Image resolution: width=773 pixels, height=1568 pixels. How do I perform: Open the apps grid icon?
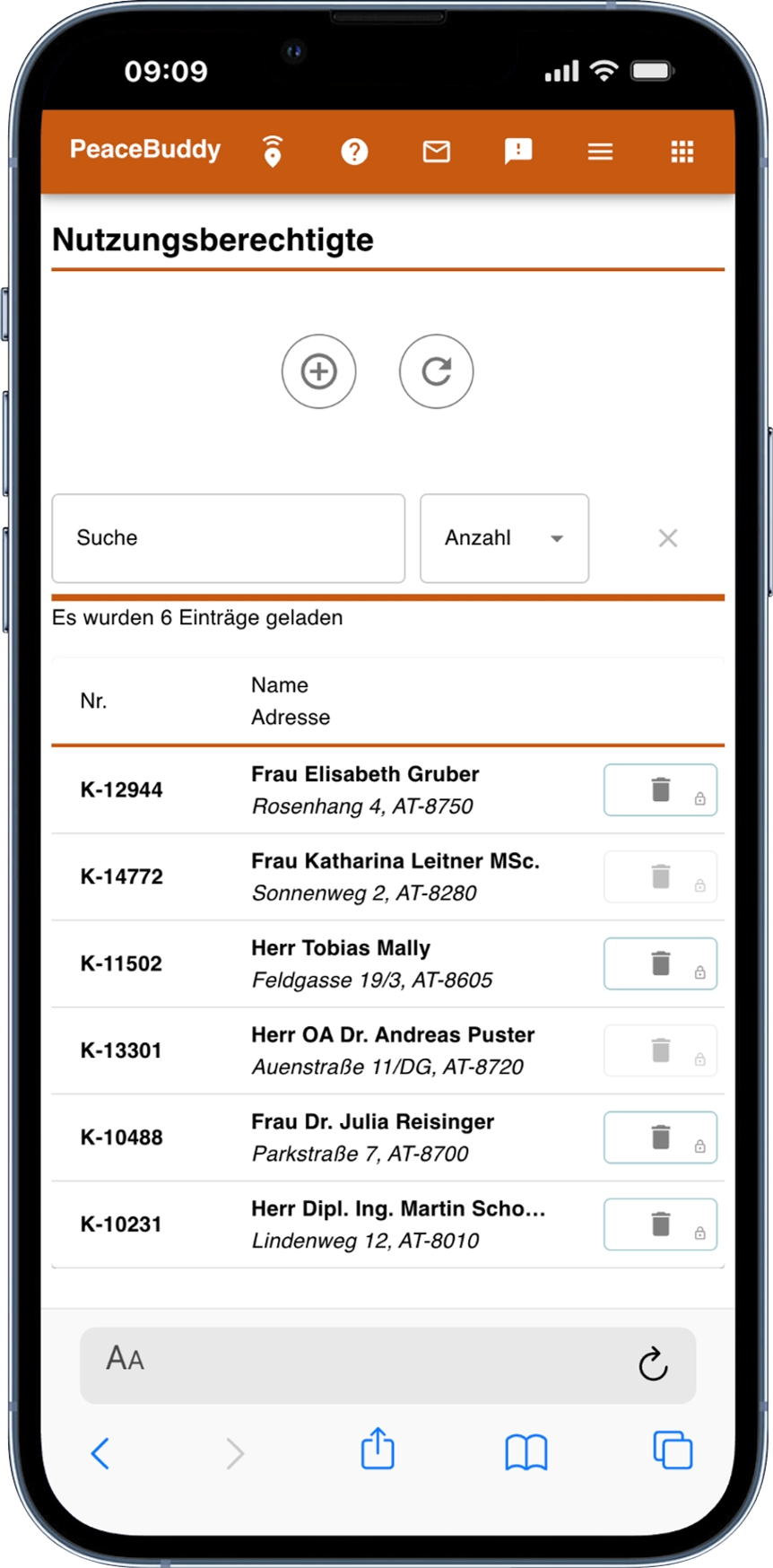pos(682,152)
